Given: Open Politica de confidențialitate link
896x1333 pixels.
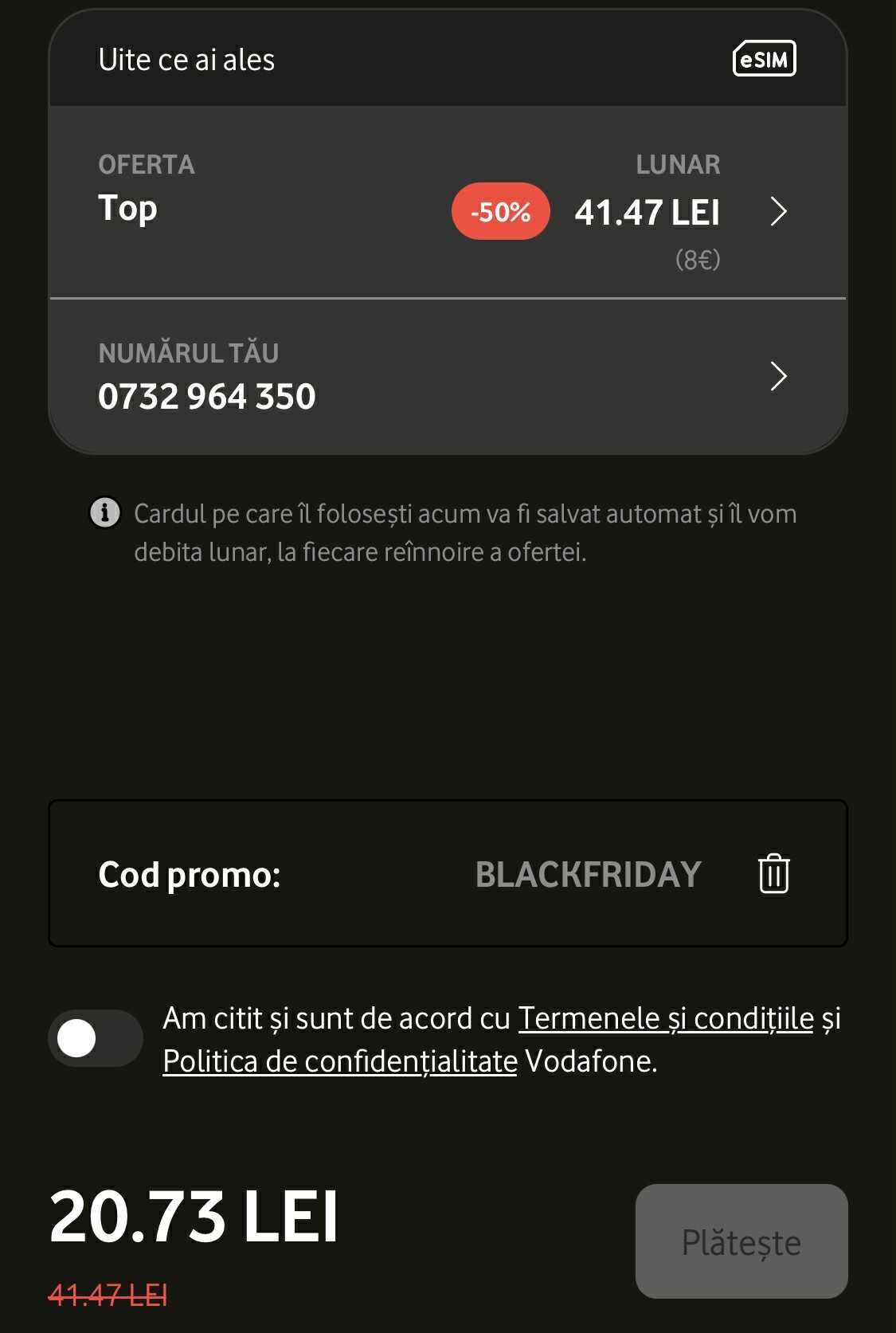Looking at the screenshot, I should click(340, 1062).
